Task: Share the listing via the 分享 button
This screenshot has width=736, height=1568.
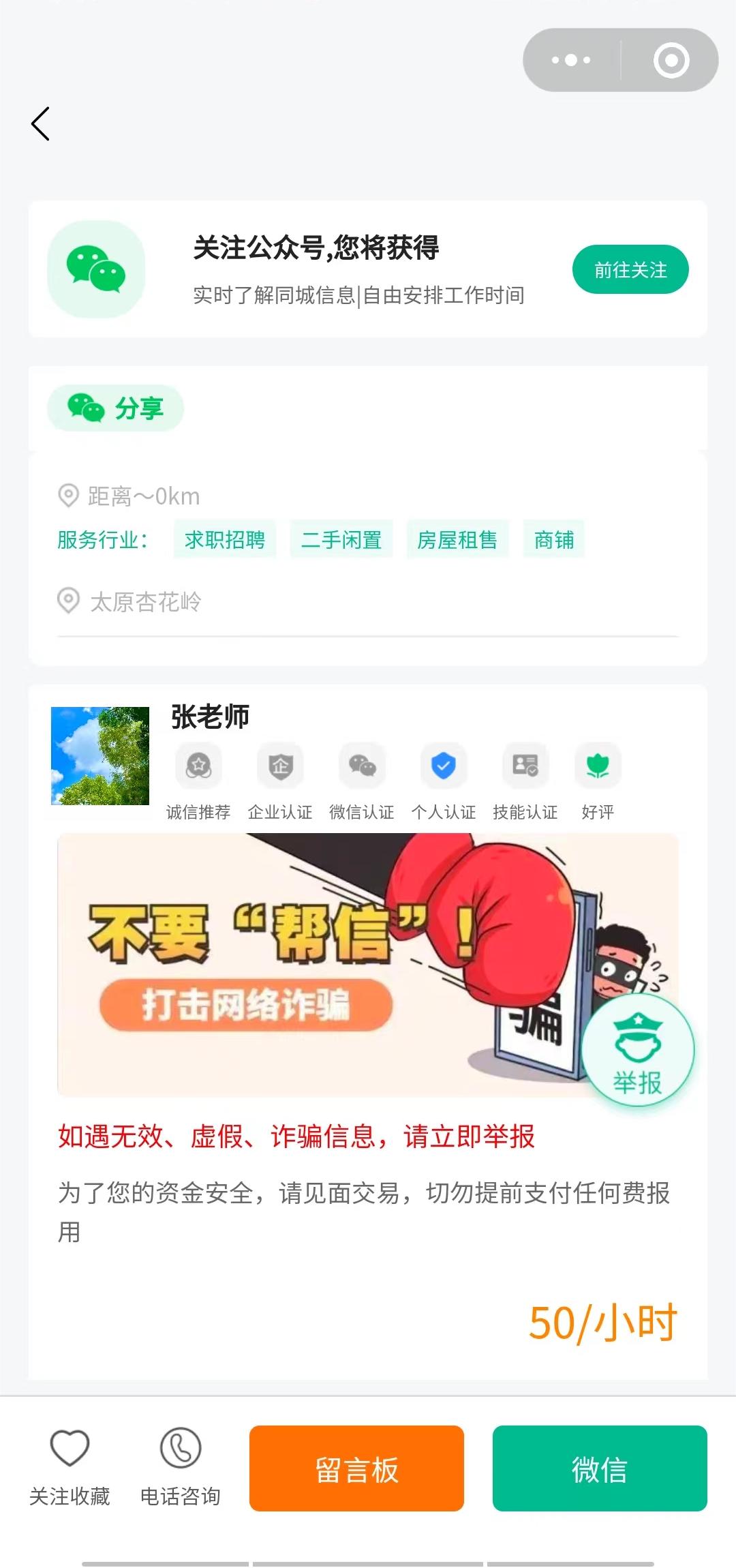Action: [x=116, y=408]
